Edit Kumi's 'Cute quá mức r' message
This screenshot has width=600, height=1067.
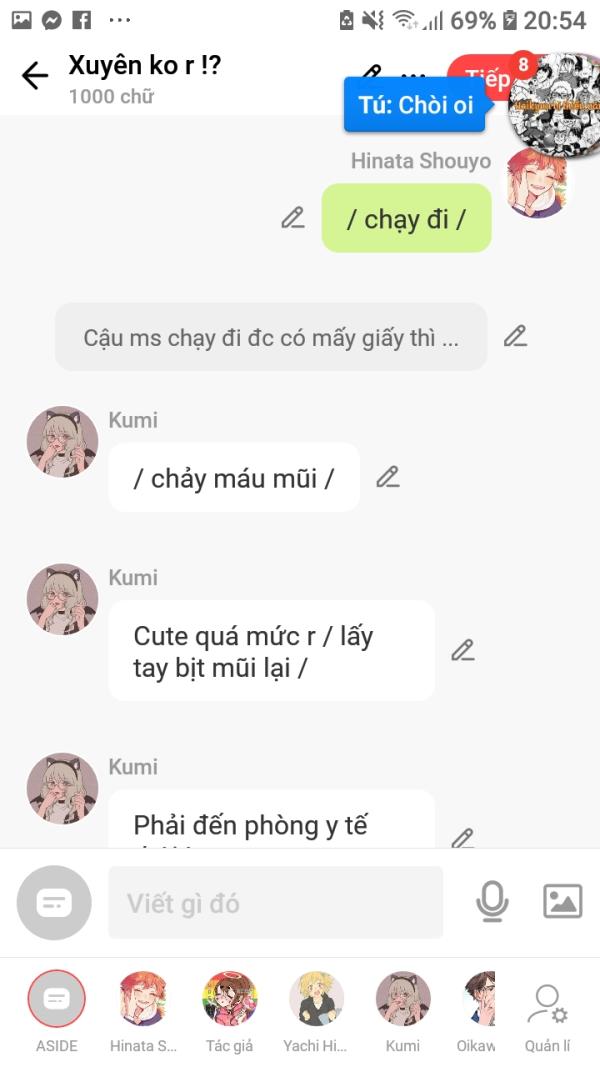click(x=463, y=651)
